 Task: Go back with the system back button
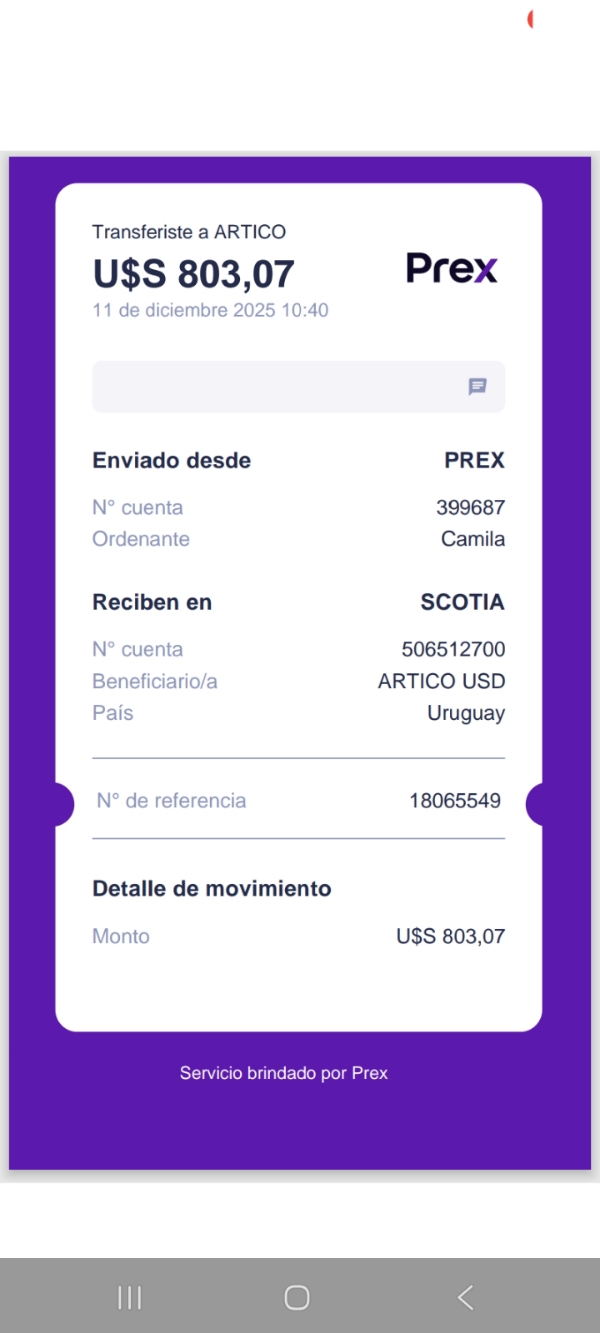(x=465, y=1297)
